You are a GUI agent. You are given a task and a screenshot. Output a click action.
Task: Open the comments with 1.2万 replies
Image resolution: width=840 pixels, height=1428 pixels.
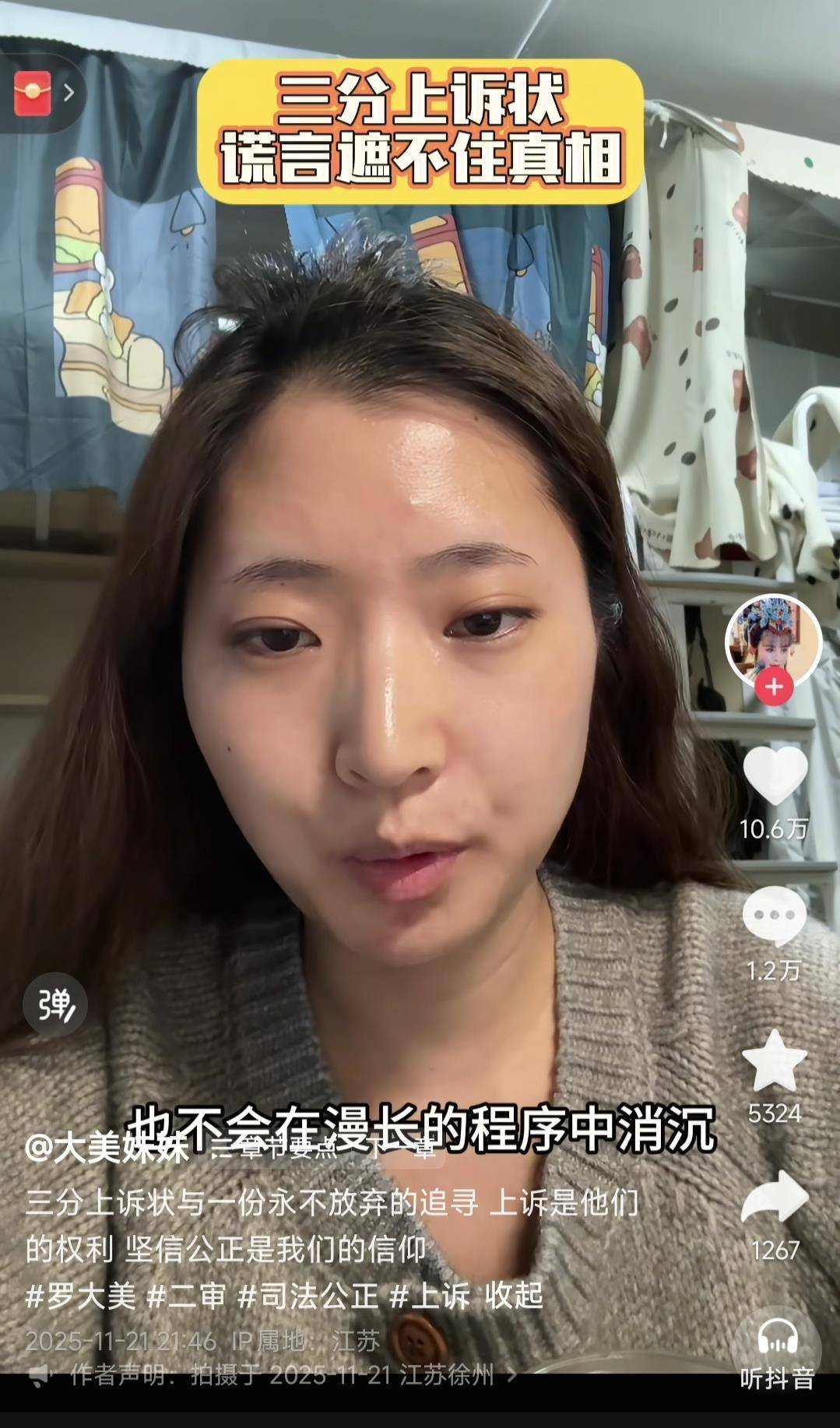774,917
